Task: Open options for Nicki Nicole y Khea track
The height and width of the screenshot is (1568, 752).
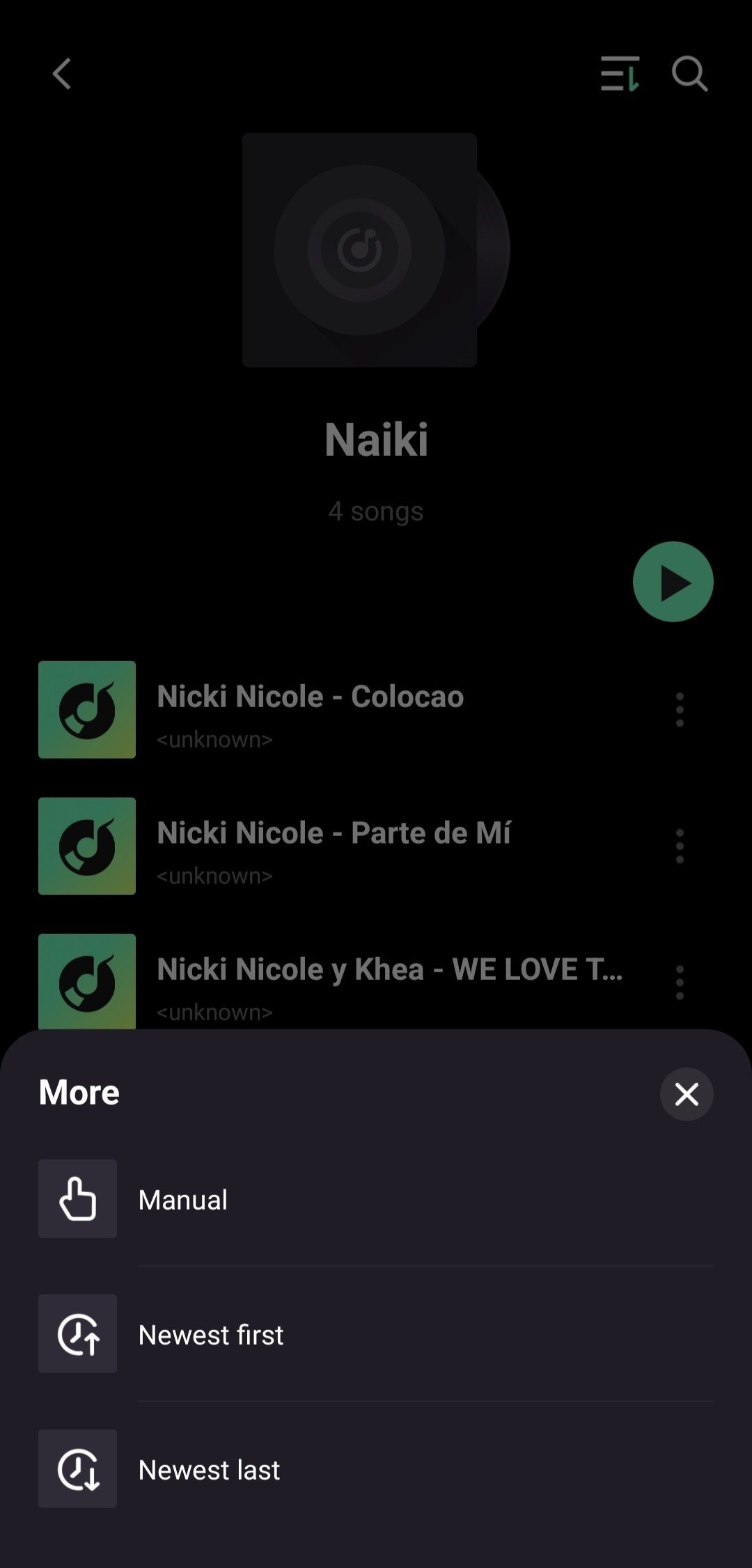Action: (x=680, y=983)
